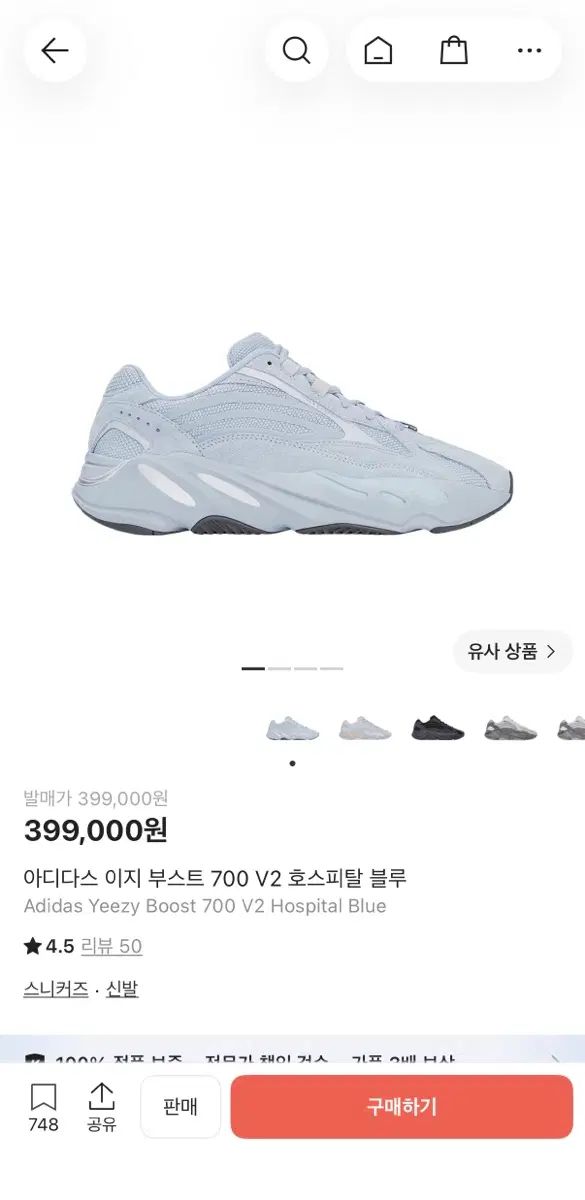Image resolution: width=585 pixels, height=1200 pixels.
Task: Select the black colorway thumbnail
Action: (438, 728)
